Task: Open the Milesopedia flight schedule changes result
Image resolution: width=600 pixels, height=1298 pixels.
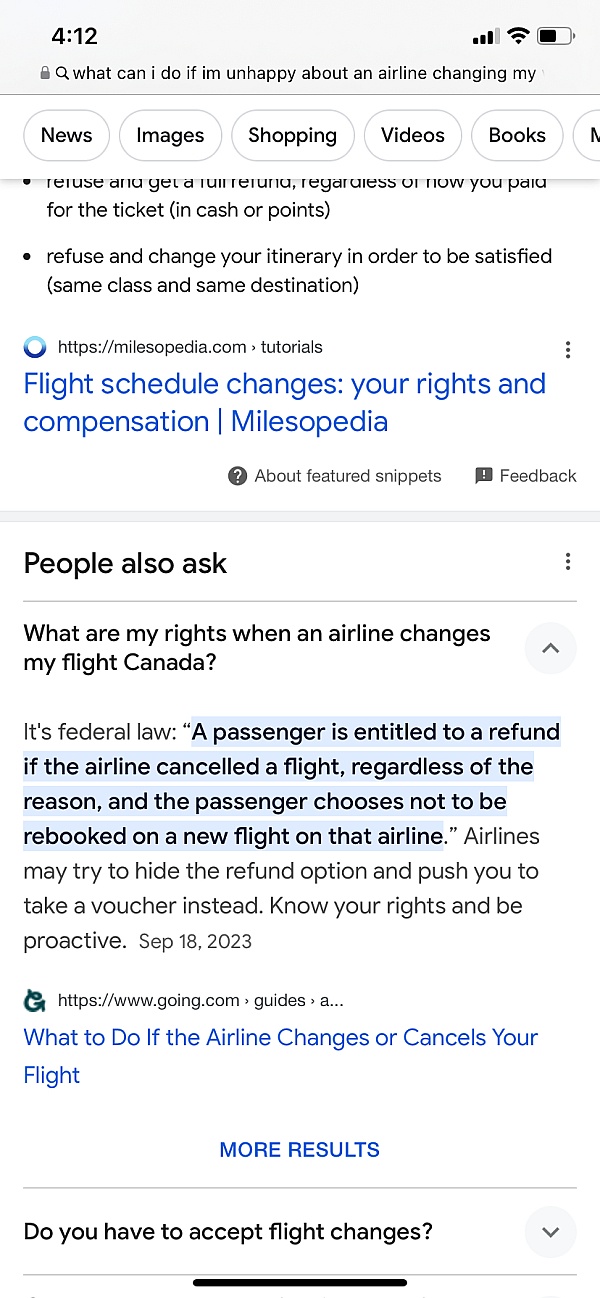Action: pos(285,402)
